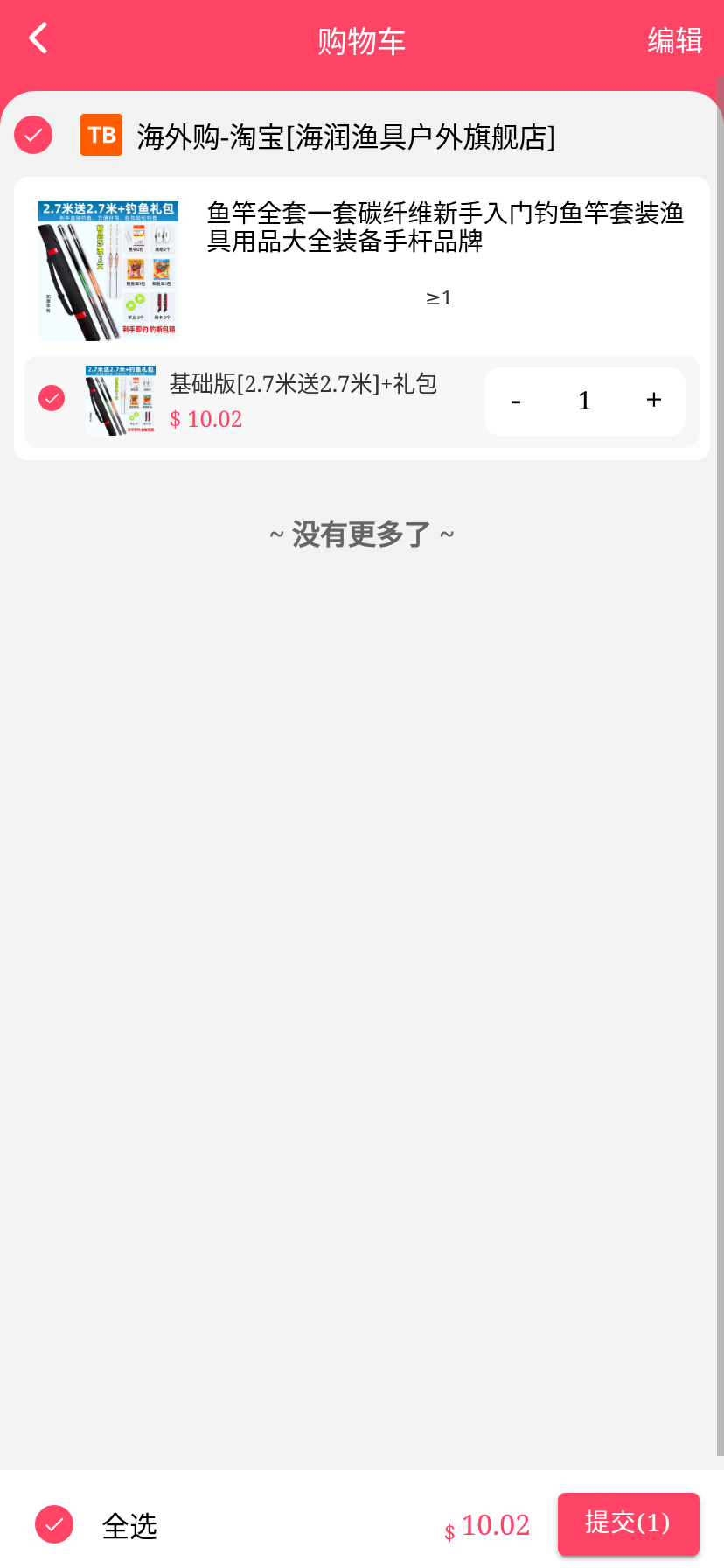
Task: Go back from the shopping cart
Action: [38, 38]
